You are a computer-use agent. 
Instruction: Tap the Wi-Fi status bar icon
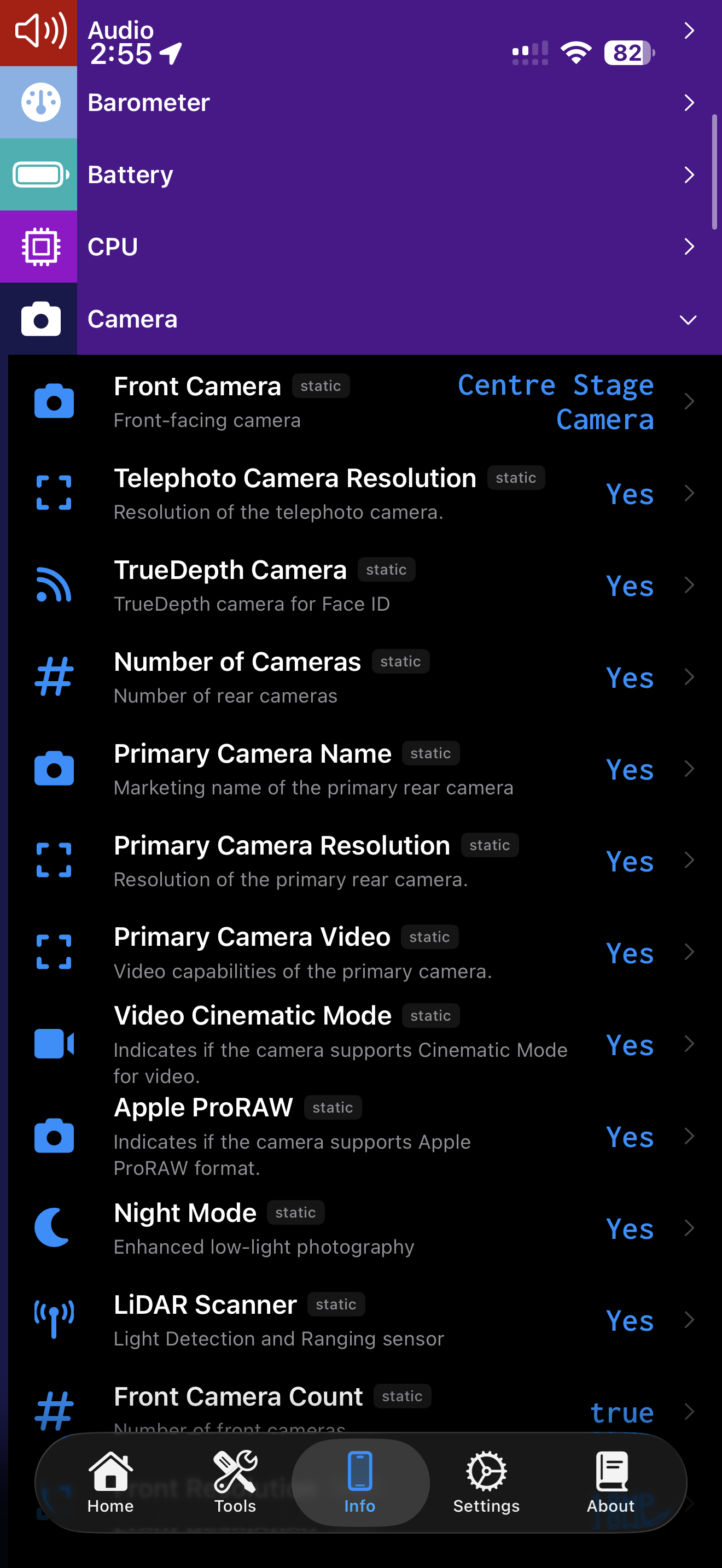tap(576, 52)
